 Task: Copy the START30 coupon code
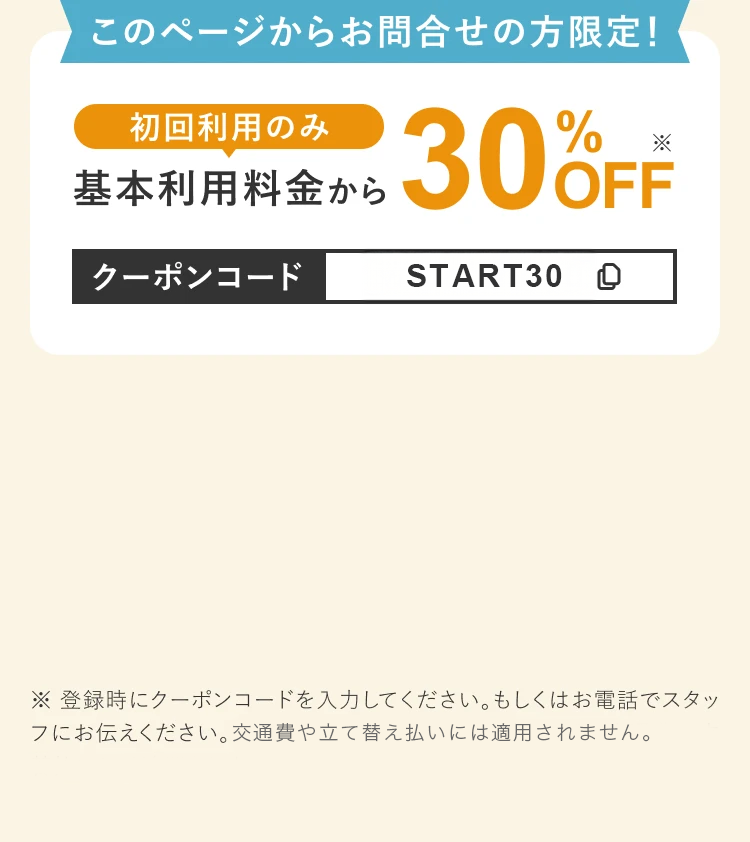point(608,277)
